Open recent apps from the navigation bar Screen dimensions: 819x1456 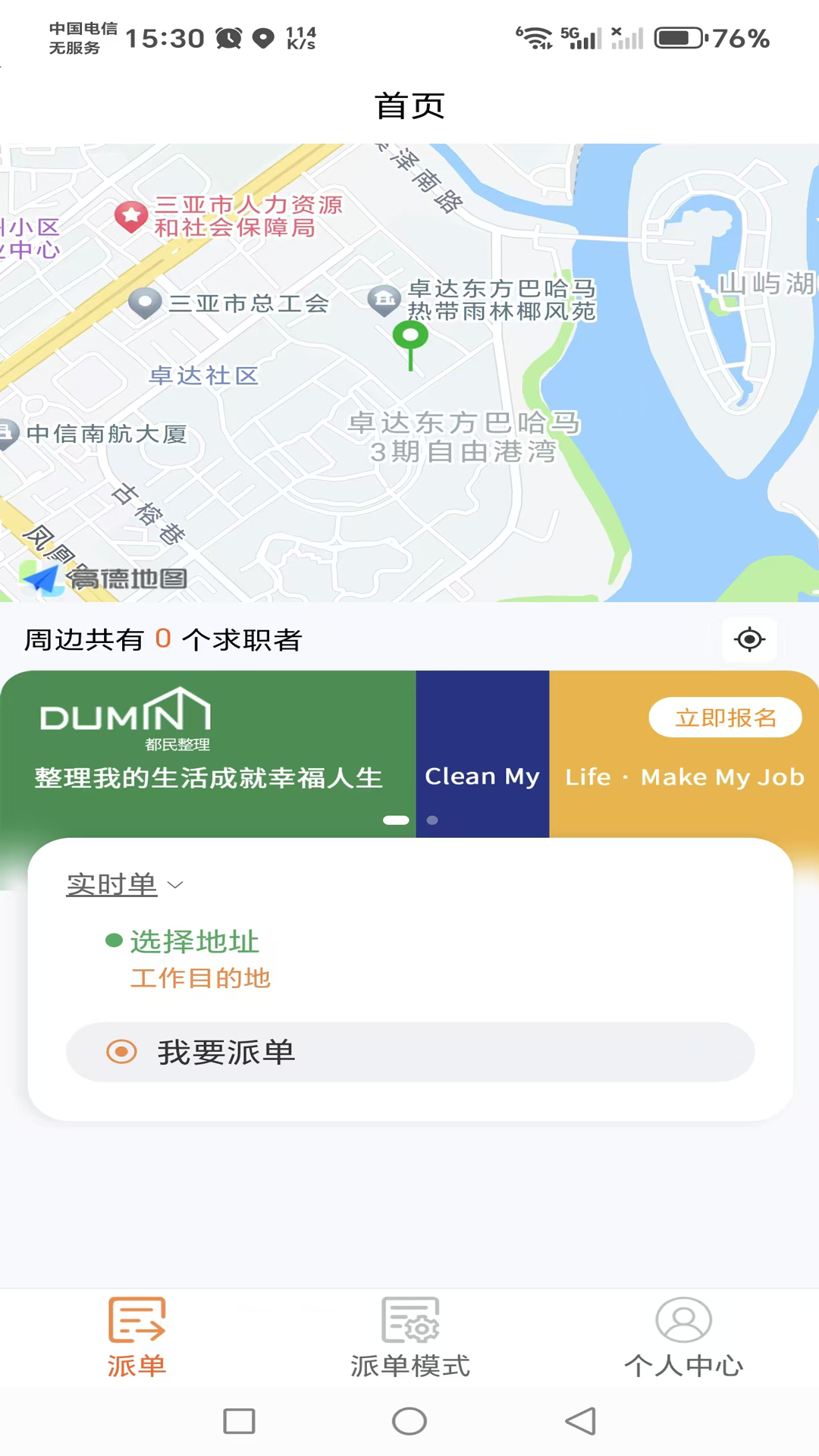pos(239,1421)
